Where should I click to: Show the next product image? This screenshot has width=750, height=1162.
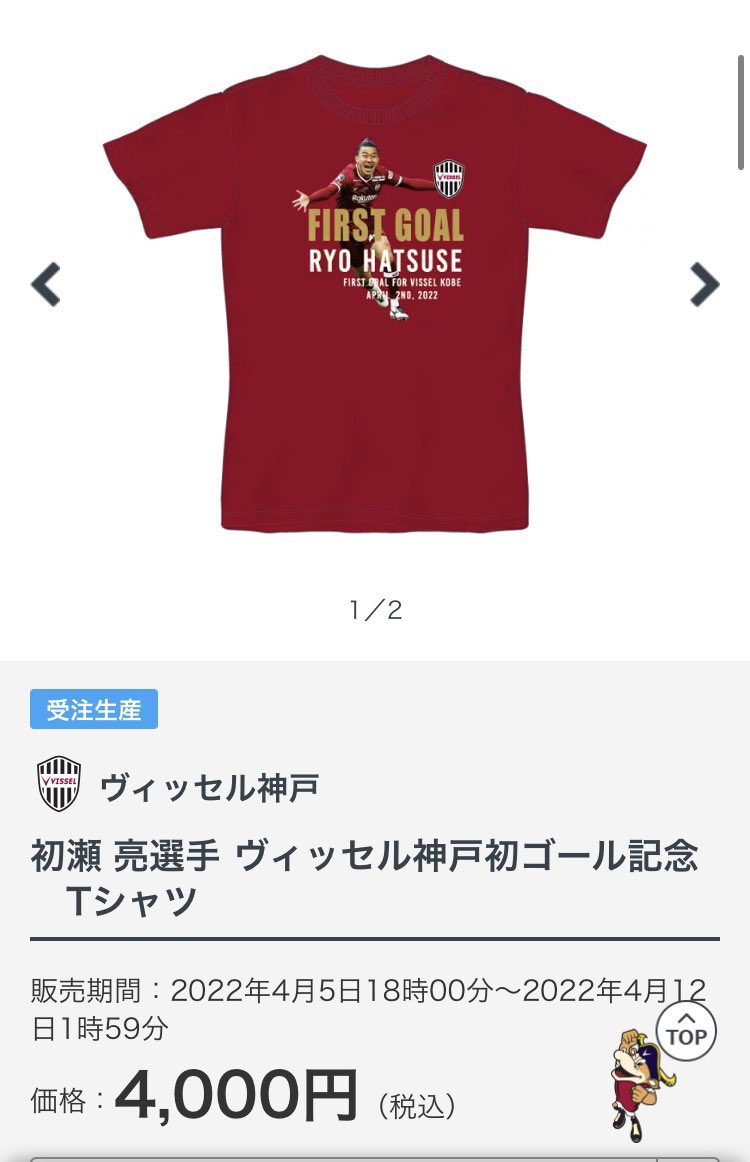[704, 285]
